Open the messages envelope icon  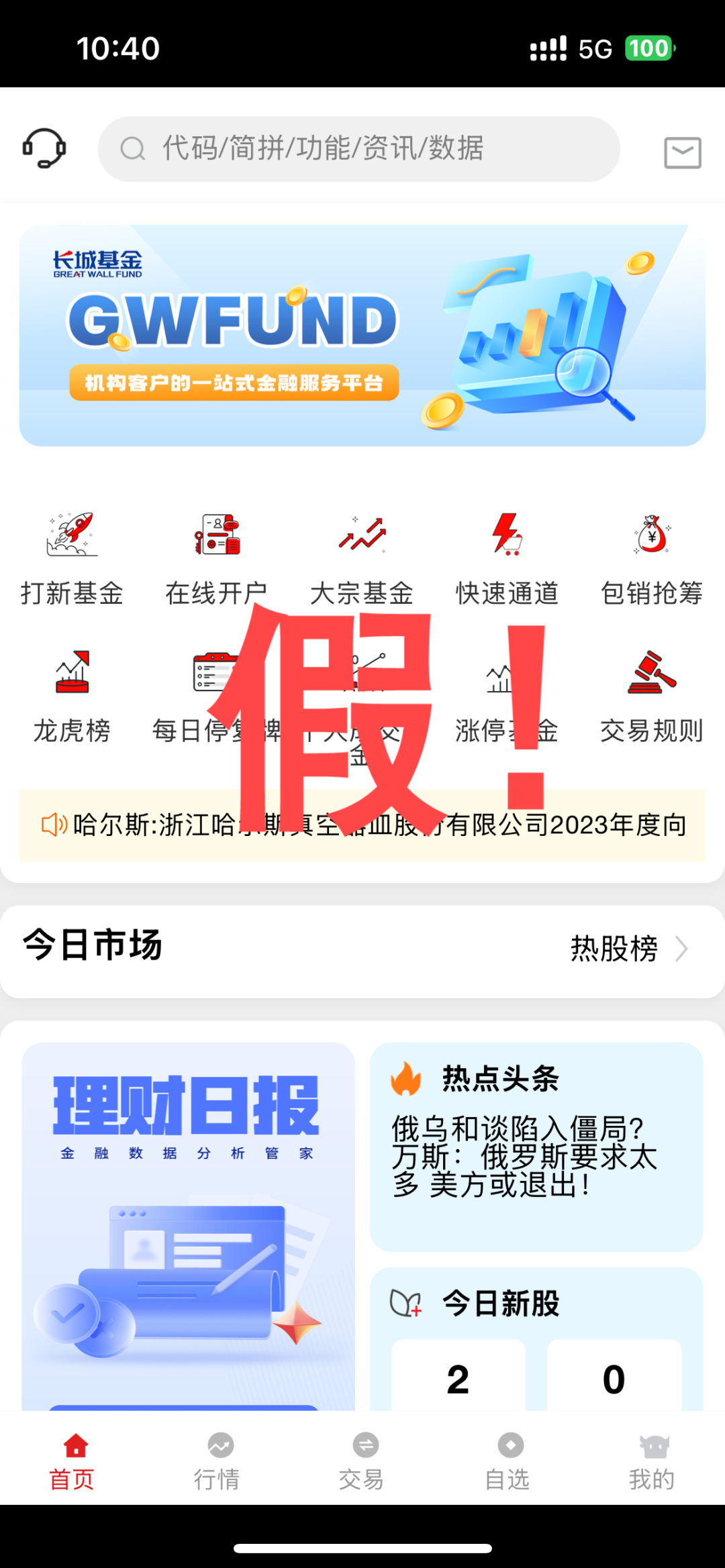(683, 152)
